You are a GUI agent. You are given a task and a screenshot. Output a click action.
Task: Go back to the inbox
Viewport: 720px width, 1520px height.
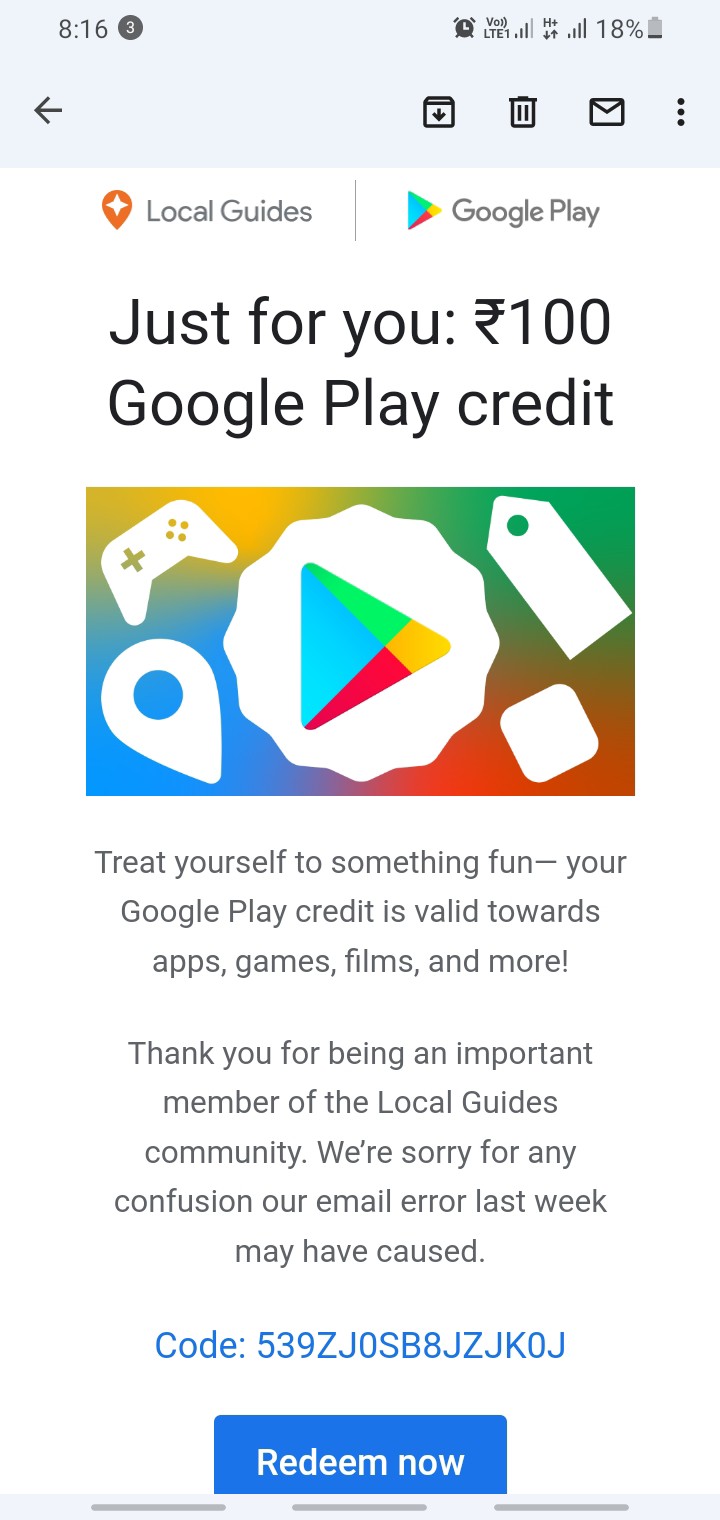(x=48, y=111)
